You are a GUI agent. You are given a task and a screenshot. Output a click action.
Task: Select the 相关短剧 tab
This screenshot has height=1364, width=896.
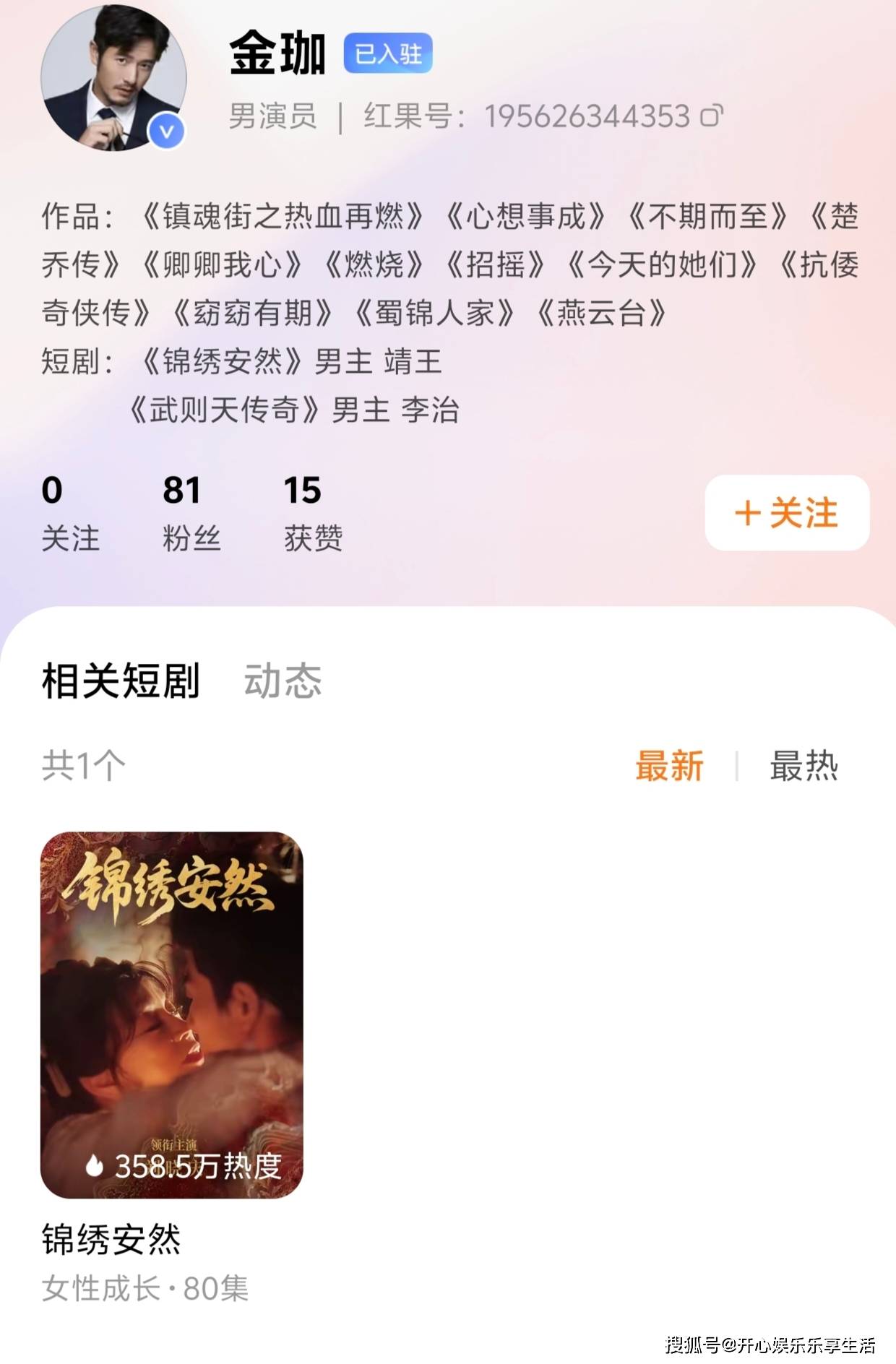pos(121,681)
